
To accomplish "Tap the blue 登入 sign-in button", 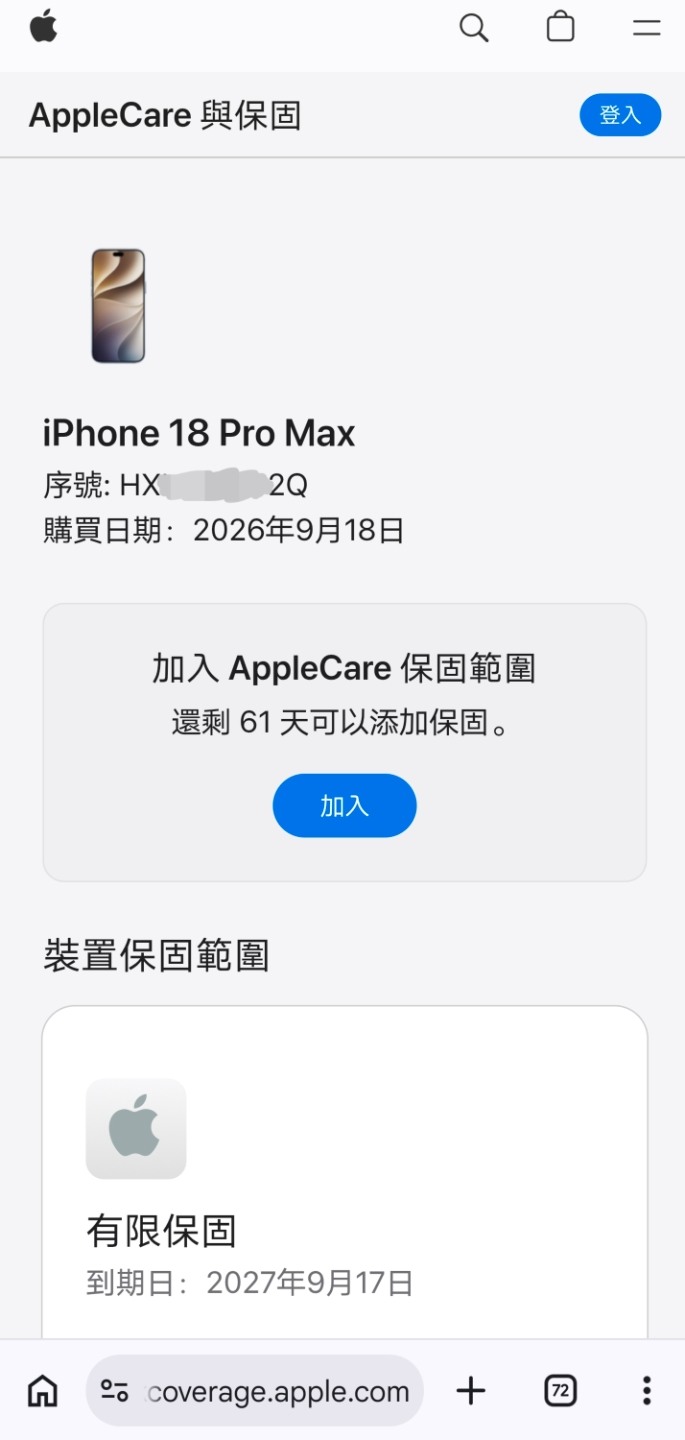I will [620, 115].
